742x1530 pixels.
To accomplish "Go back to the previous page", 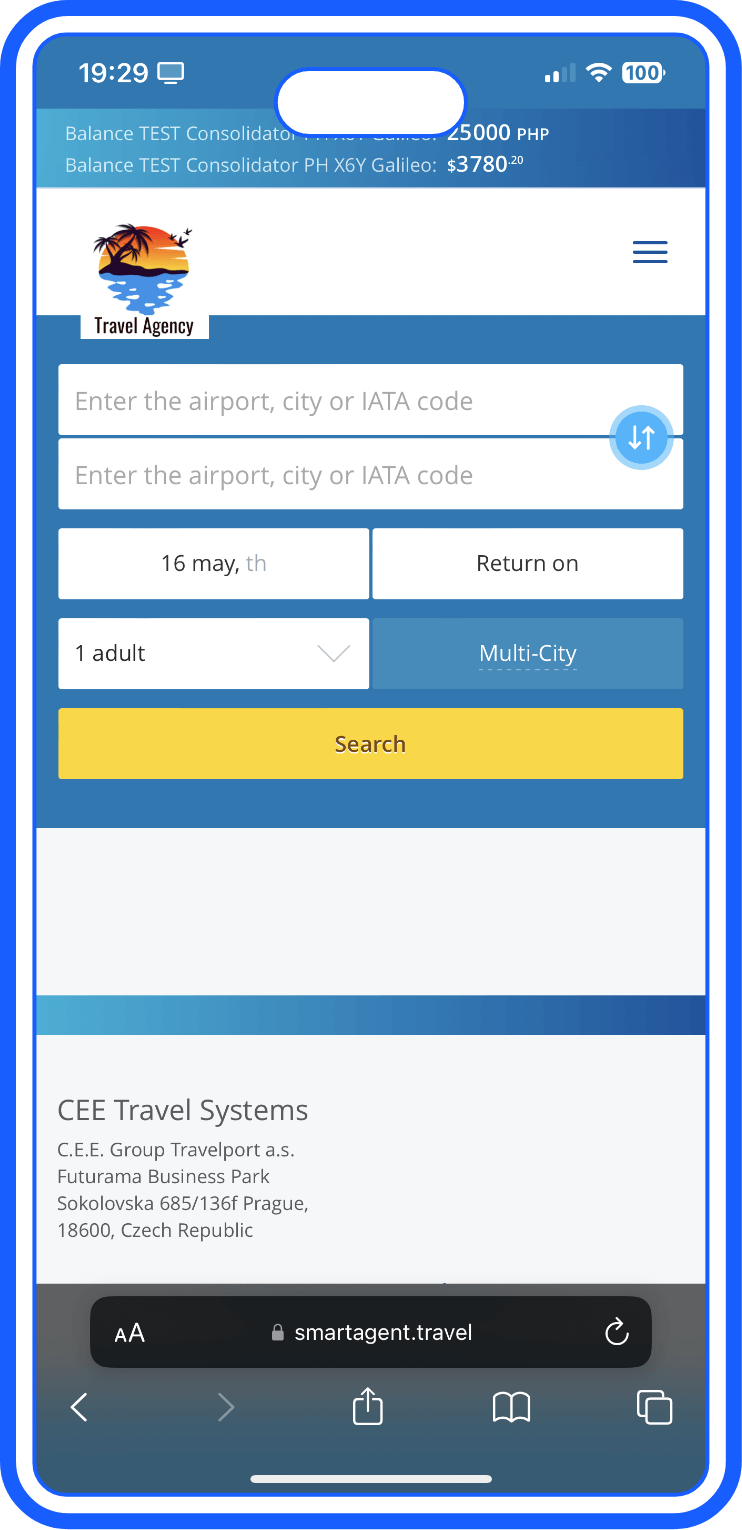I will coord(80,1408).
